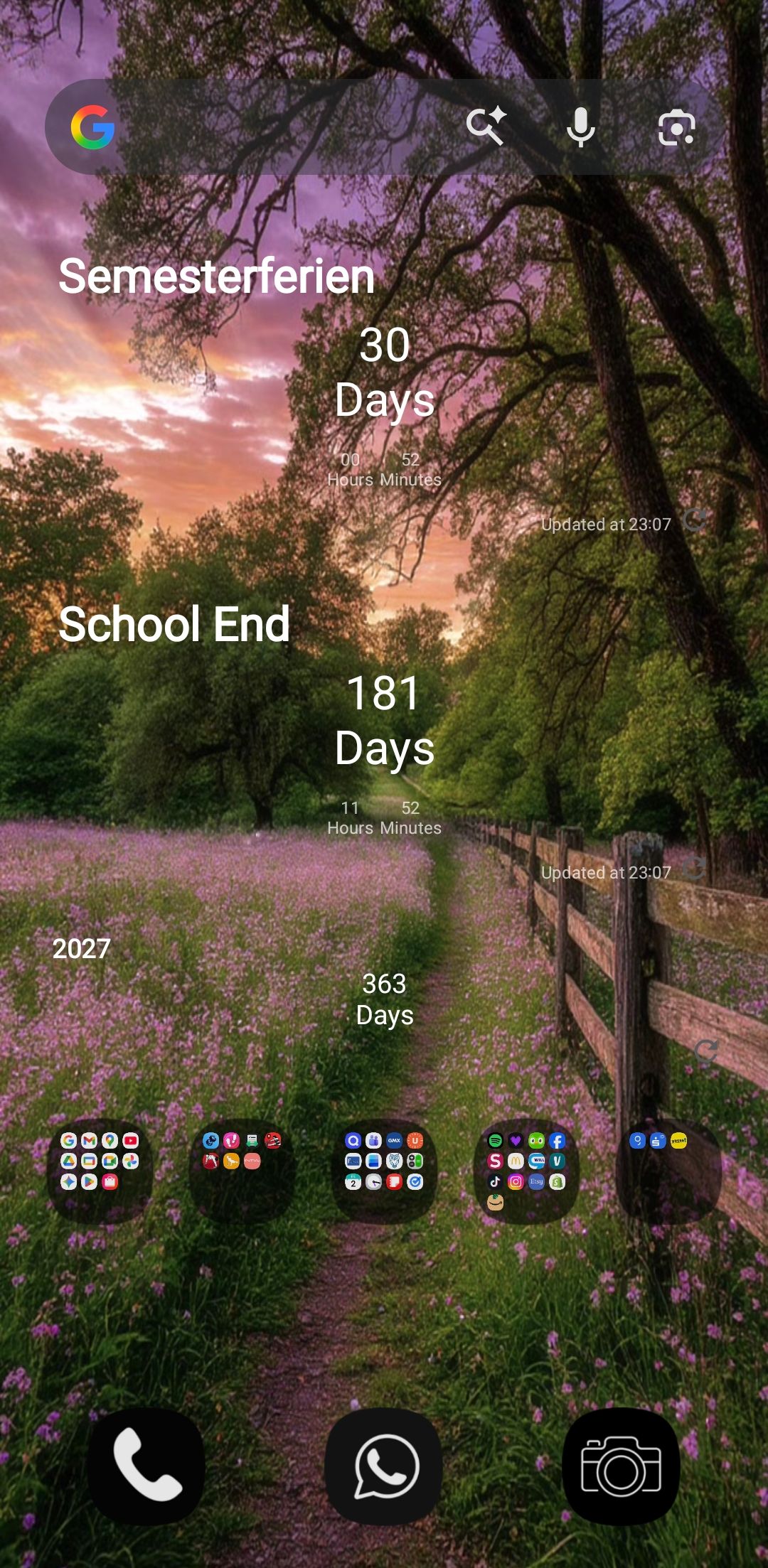
Task: Open the School End countdown widget
Action: pyautogui.click(x=384, y=732)
